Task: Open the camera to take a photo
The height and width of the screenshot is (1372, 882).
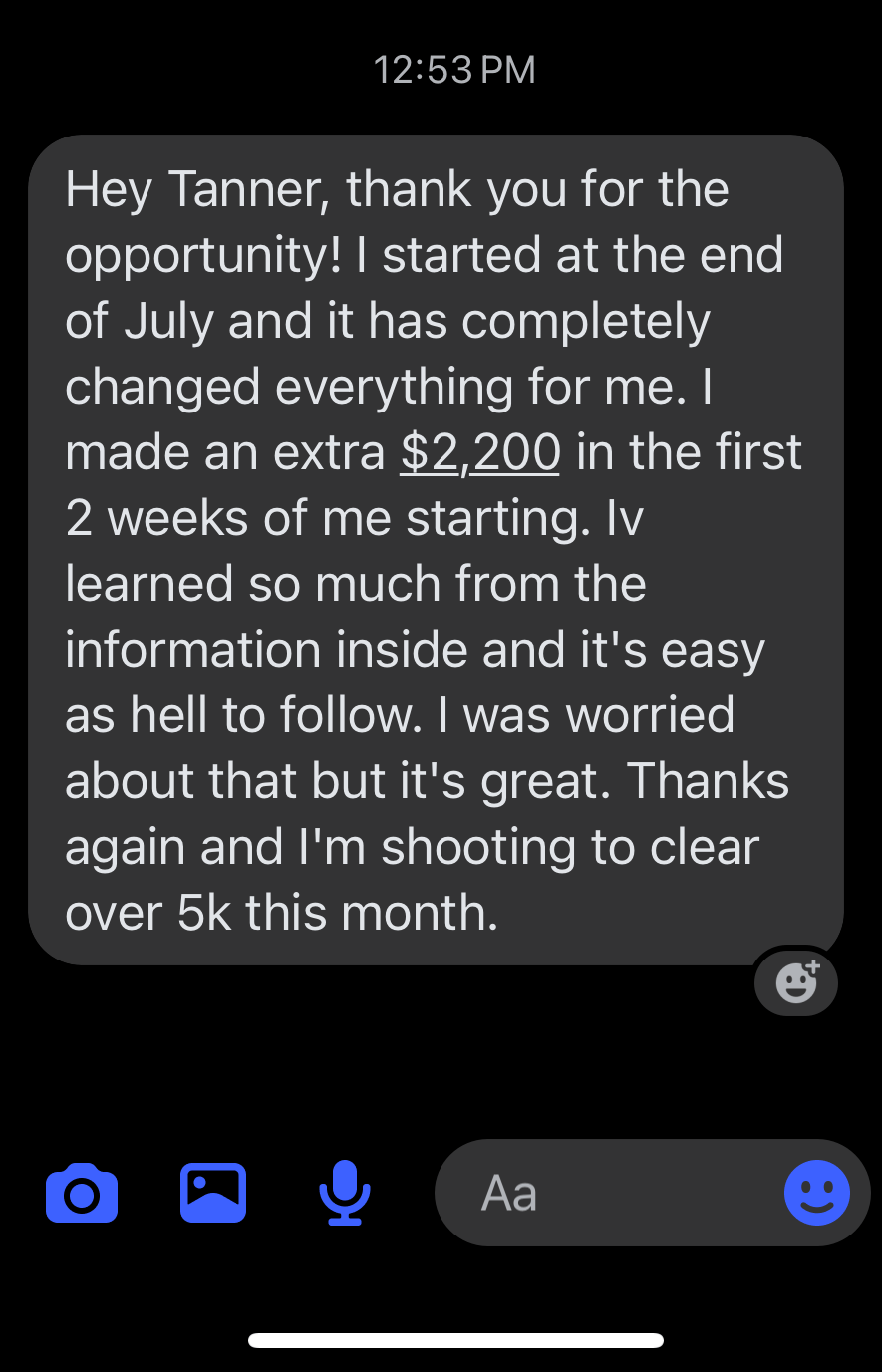Action: 82,1193
